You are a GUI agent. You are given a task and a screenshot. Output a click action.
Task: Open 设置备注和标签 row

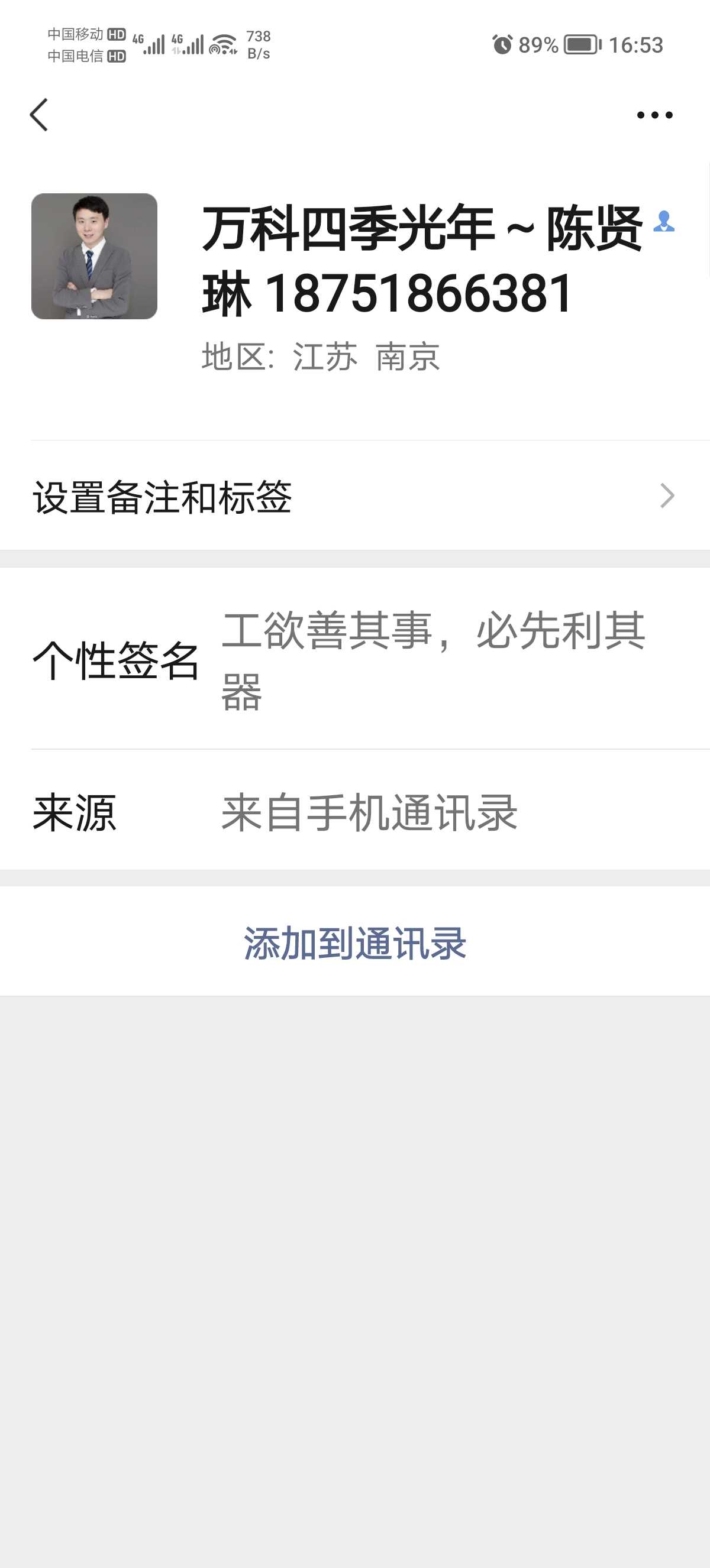pos(354,496)
